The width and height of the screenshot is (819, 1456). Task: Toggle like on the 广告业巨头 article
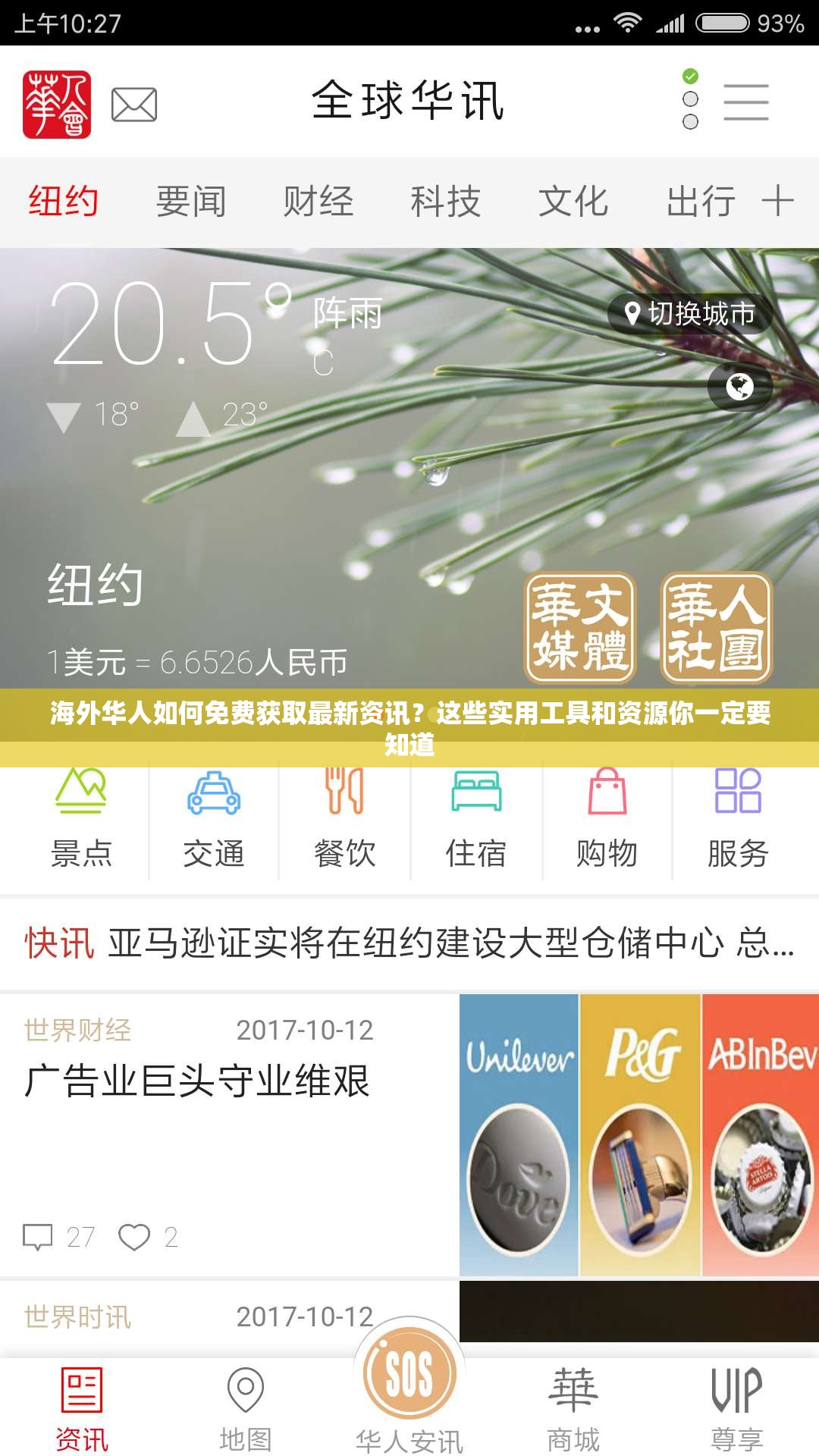[x=135, y=1237]
